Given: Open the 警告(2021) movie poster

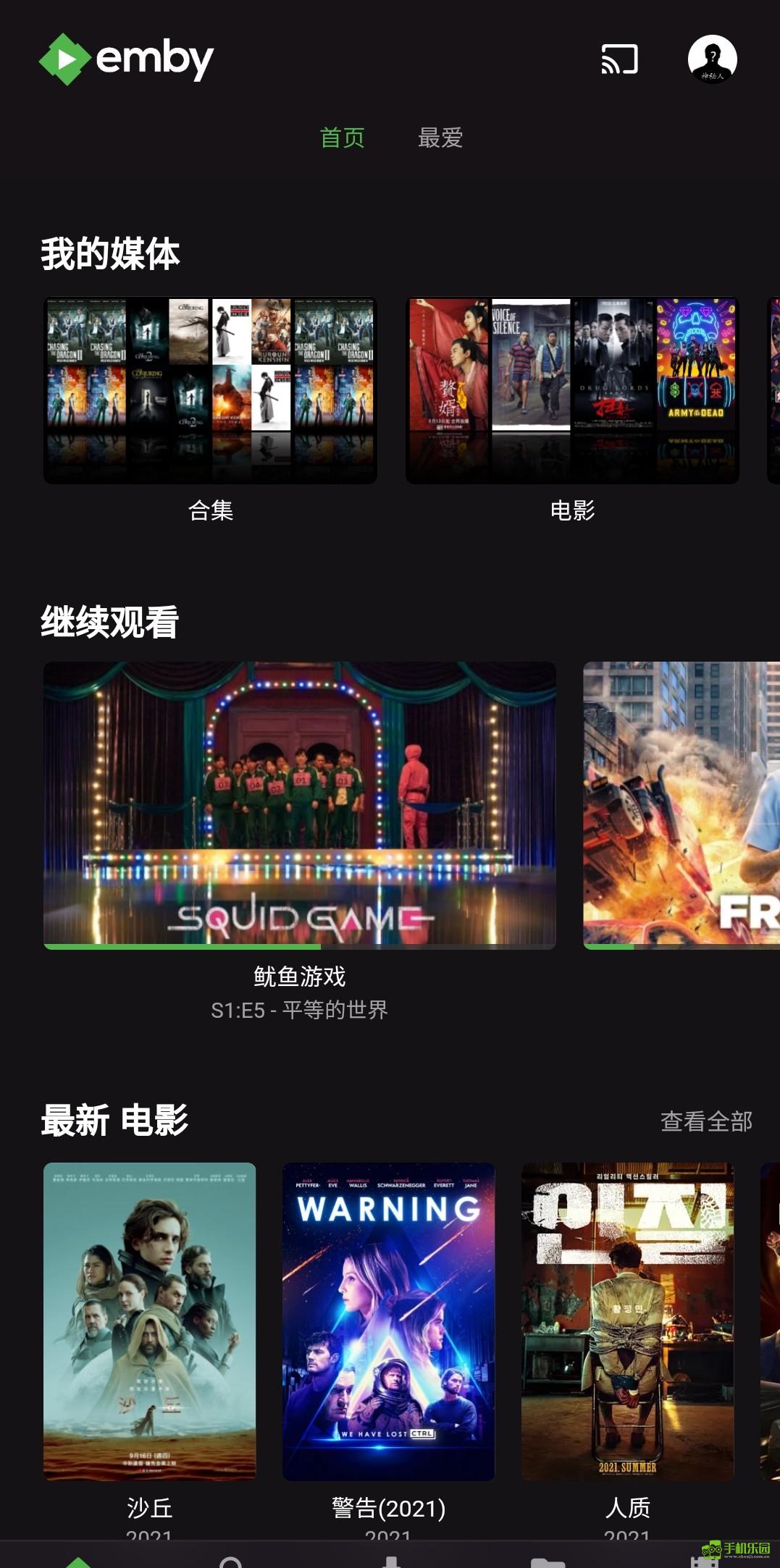Looking at the screenshot, I should (388, 1321).
